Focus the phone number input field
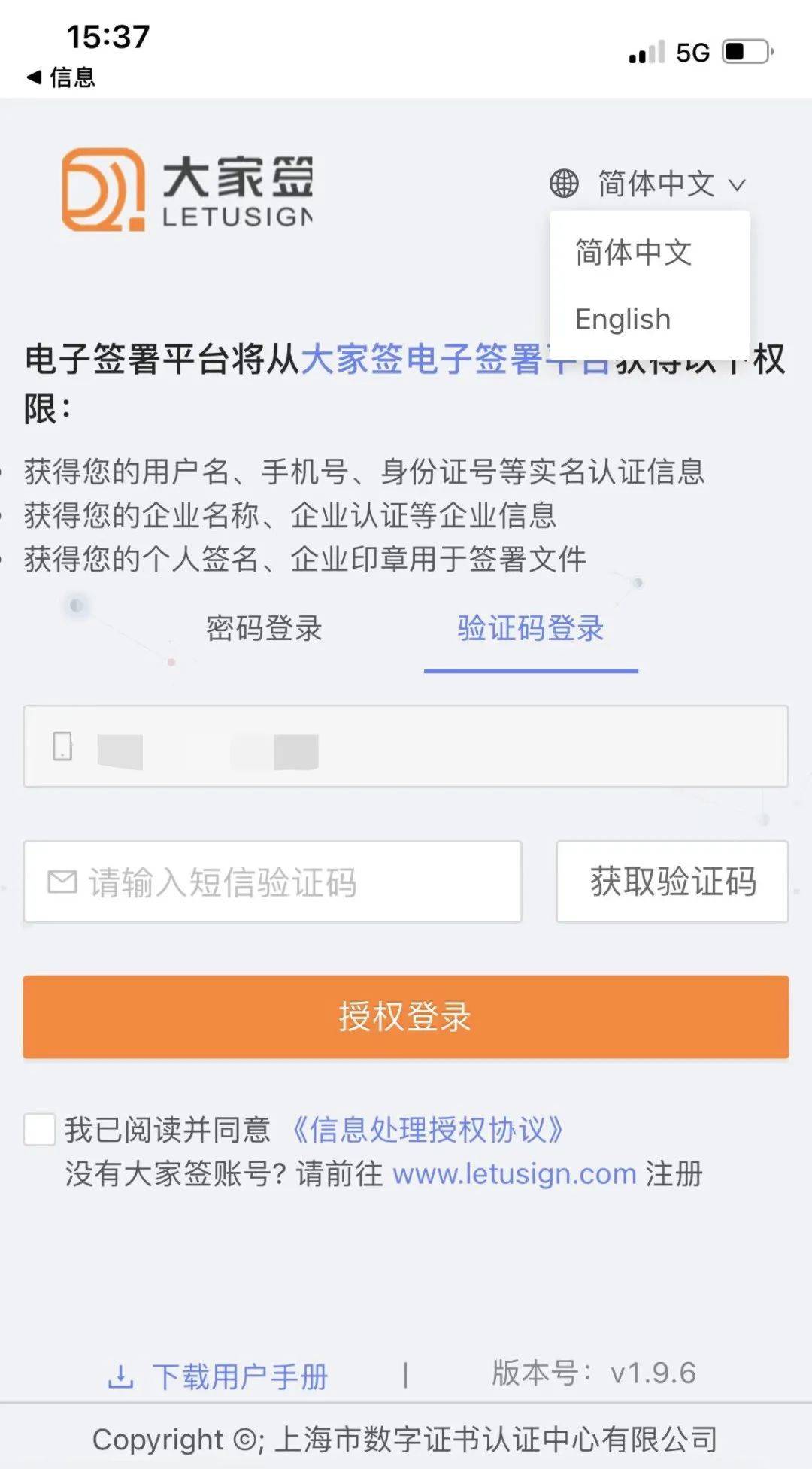 click(406, 746)
